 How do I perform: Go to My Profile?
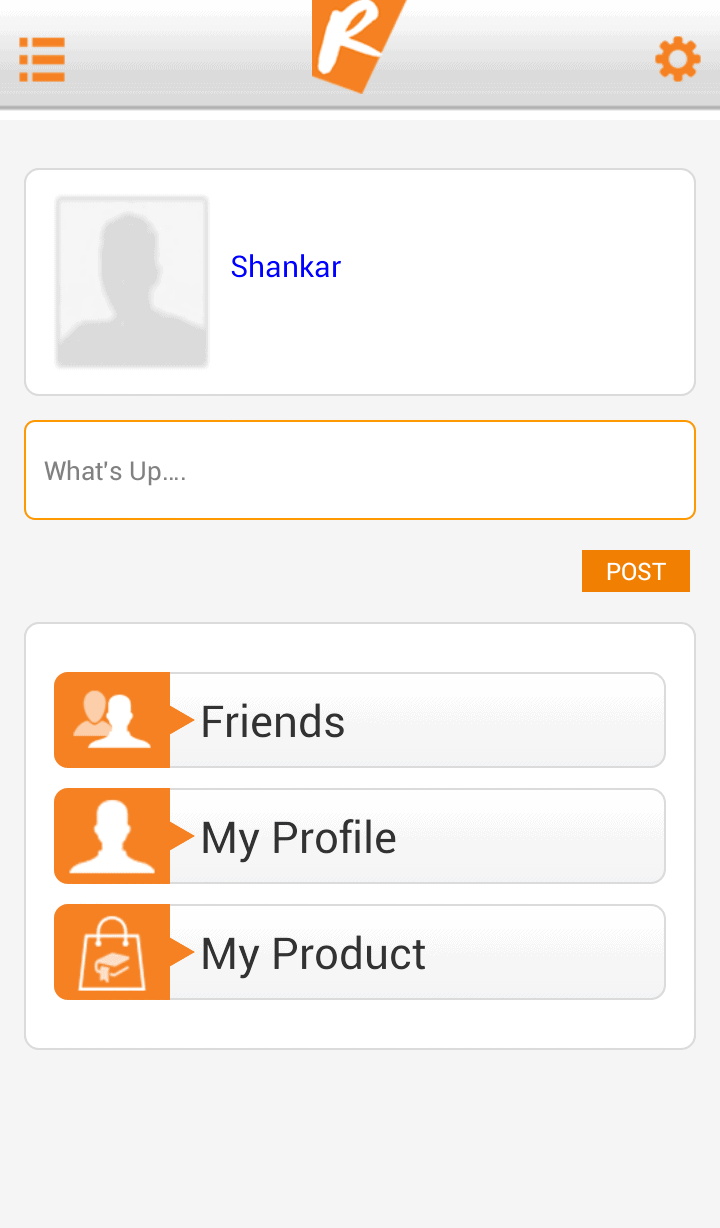pos(360,836)
